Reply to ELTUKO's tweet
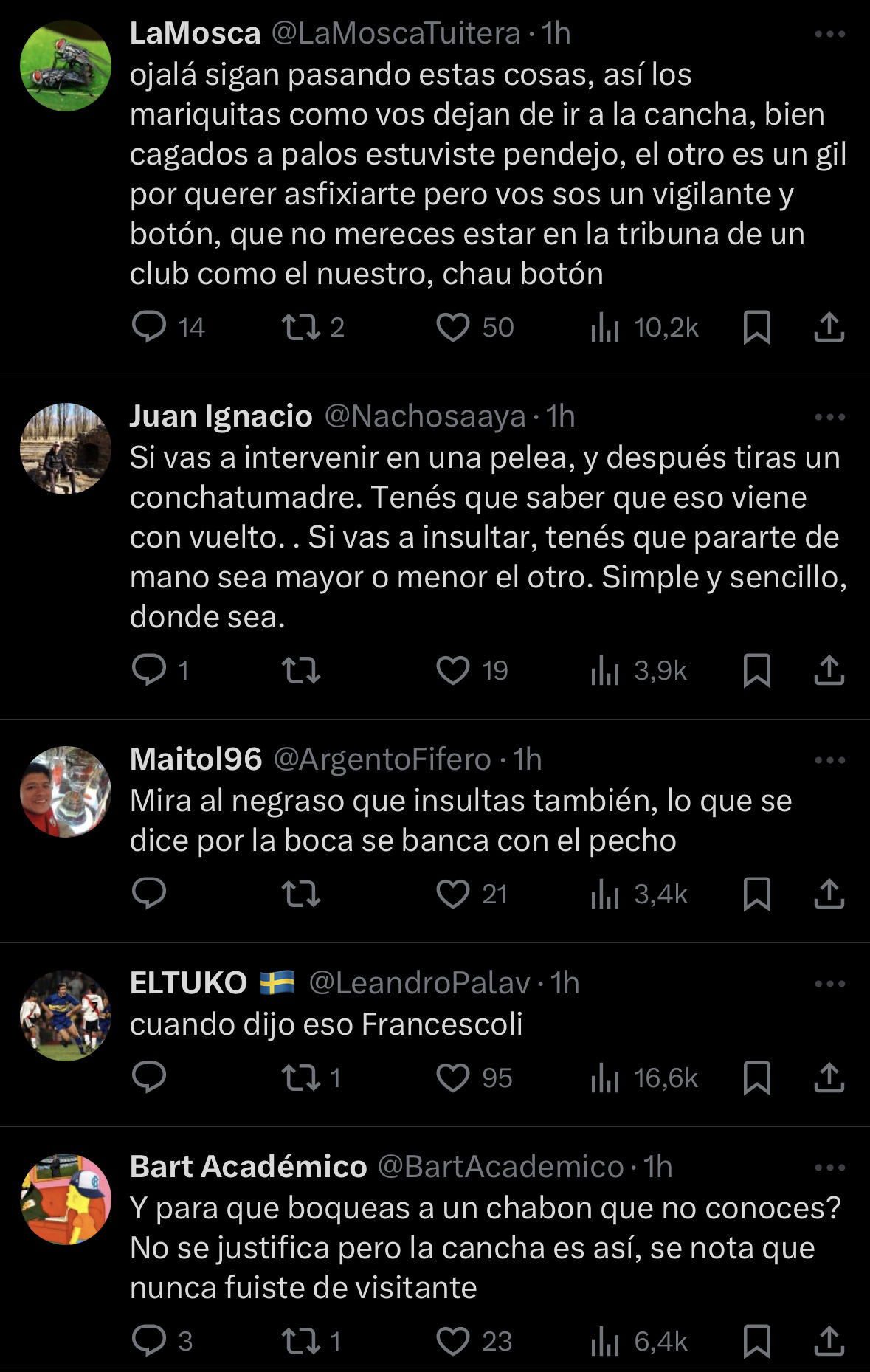This screenshot has height=1372, width=870. [149, 1078]
